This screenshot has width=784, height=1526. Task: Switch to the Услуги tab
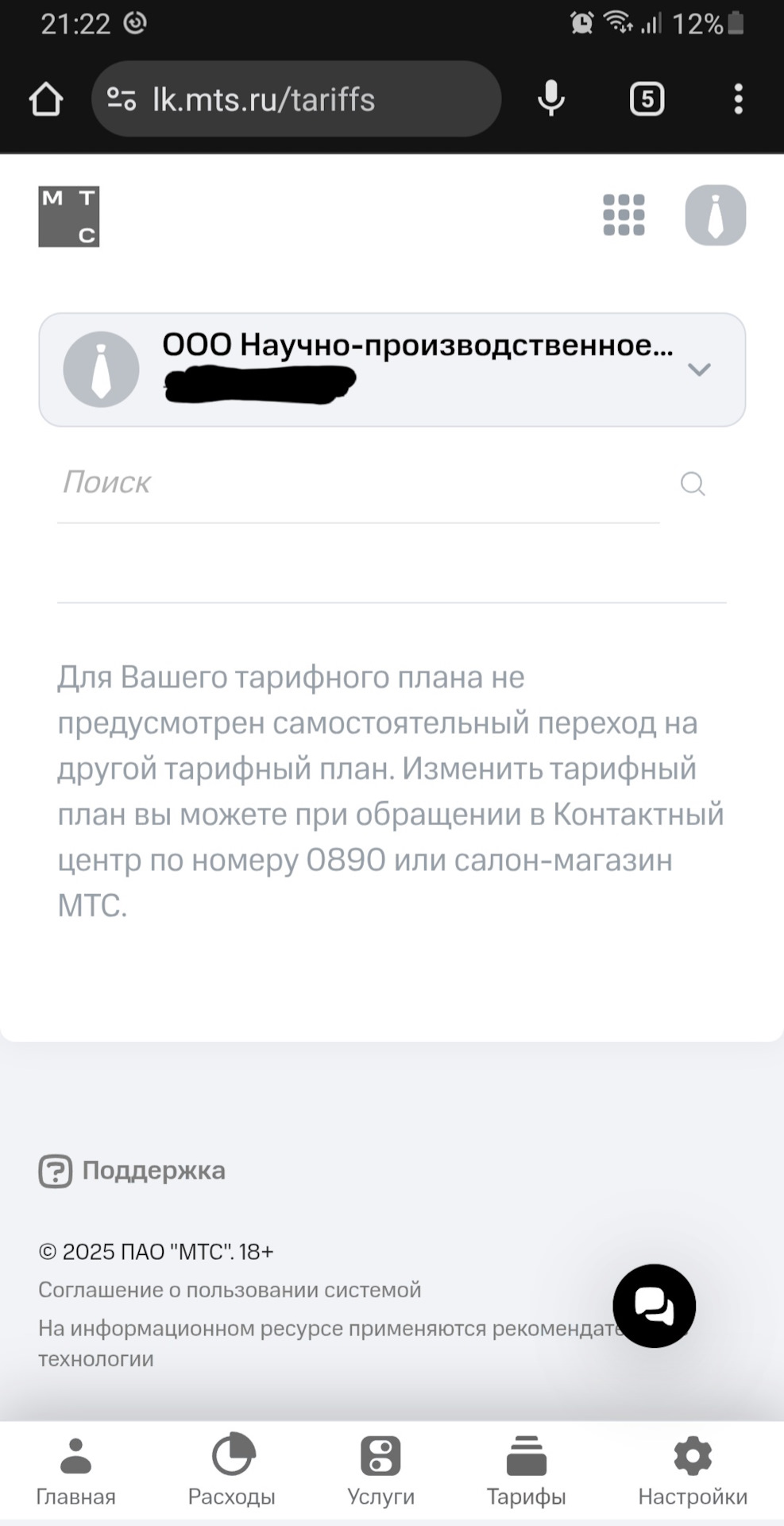(x=380, y=1471)
